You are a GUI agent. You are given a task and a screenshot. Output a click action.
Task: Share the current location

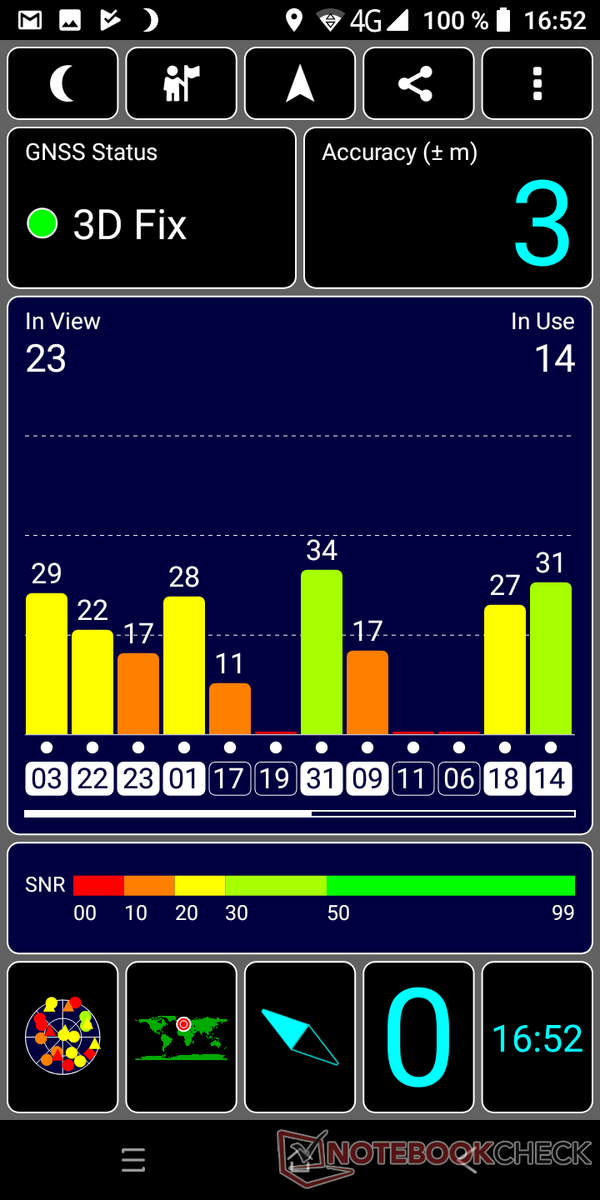tap(418, 84)
